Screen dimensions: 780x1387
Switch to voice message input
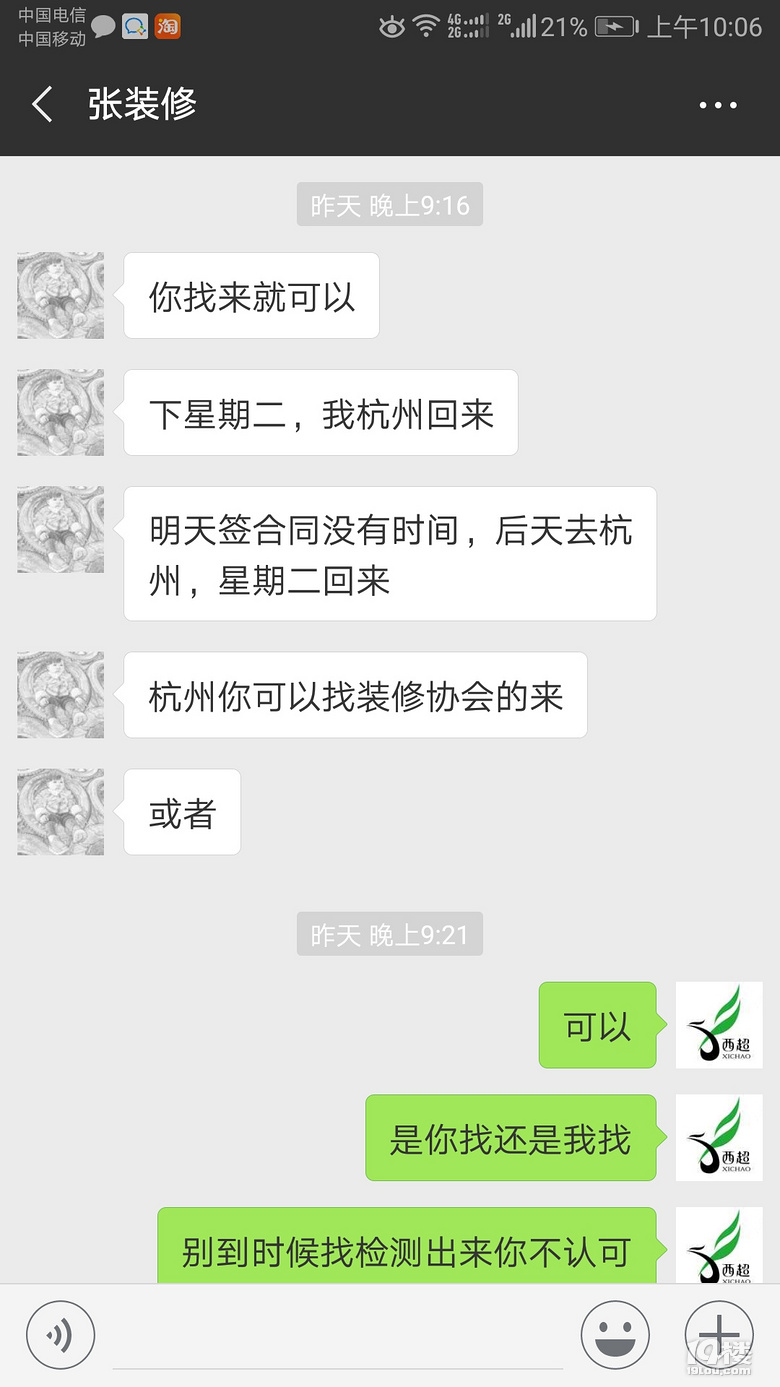(x=60, y=1335)
